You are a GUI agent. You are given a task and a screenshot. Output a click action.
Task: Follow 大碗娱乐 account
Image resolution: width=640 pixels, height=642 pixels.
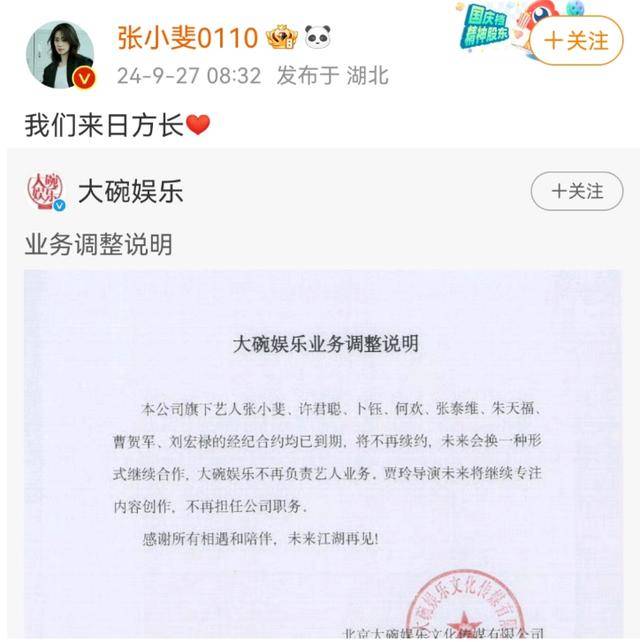[x=568, y=191]
